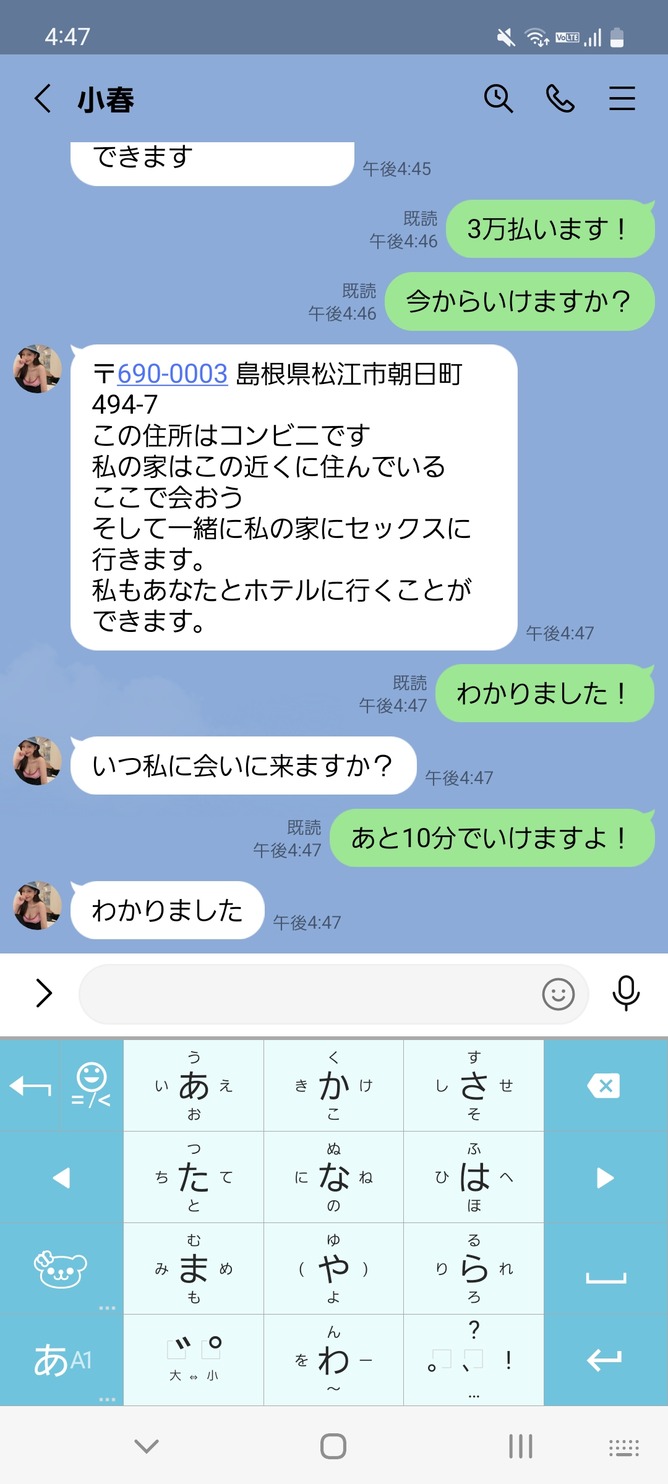Tap the return key on the keyboard
668x1484 pixels.
(x=604, y=1360)
